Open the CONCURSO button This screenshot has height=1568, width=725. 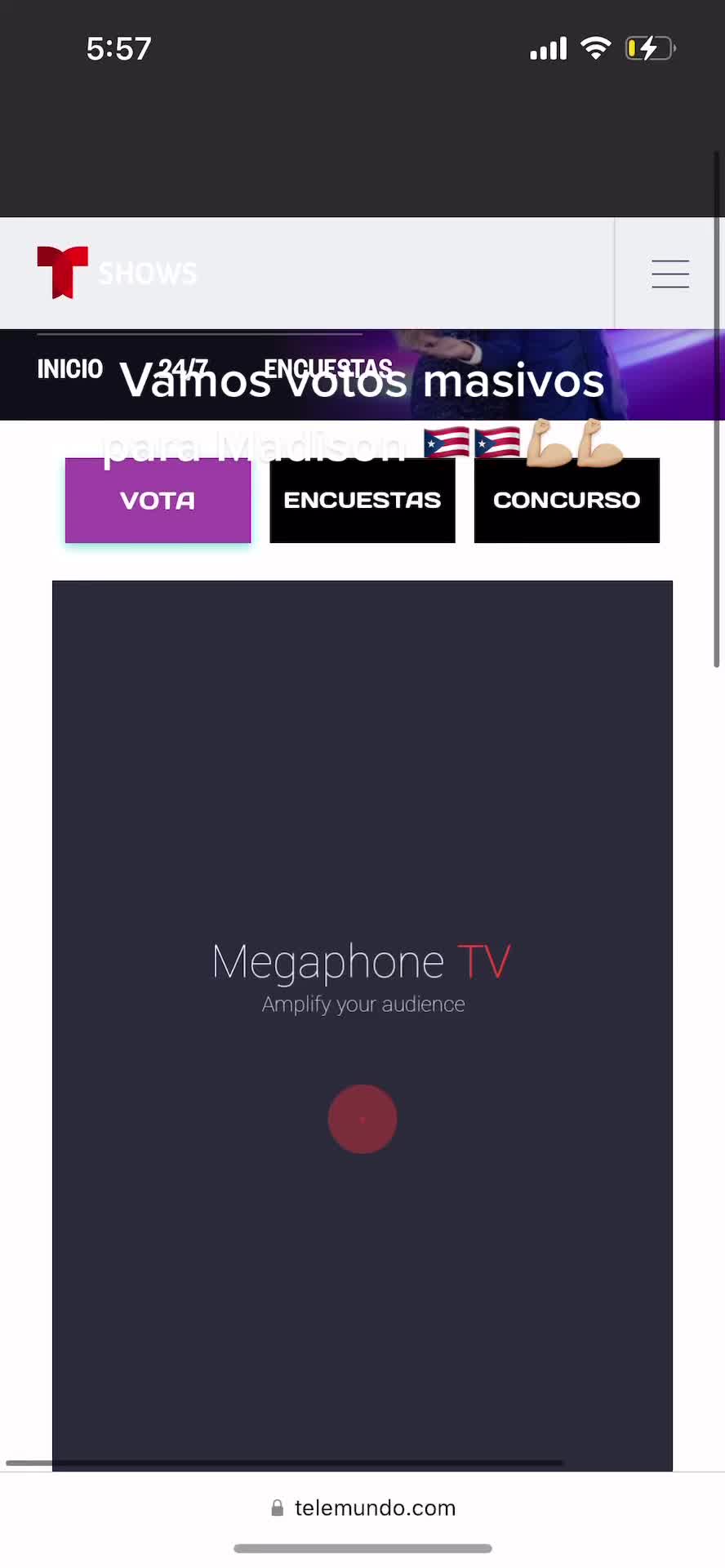pos(567,501)
